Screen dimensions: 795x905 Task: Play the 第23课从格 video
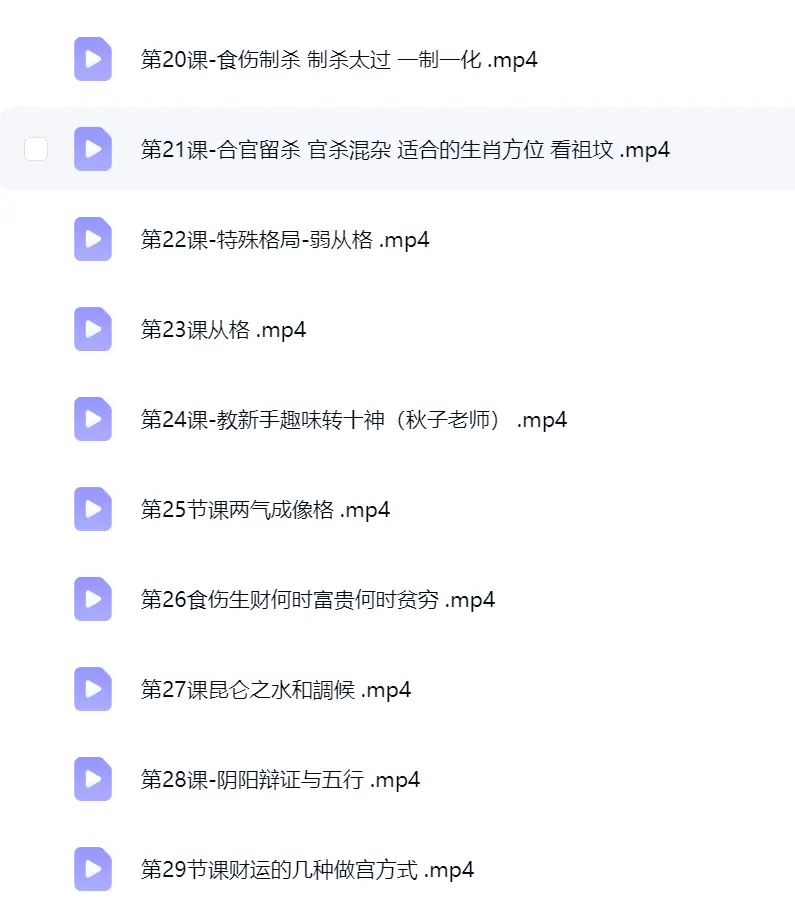pos(223,330)
